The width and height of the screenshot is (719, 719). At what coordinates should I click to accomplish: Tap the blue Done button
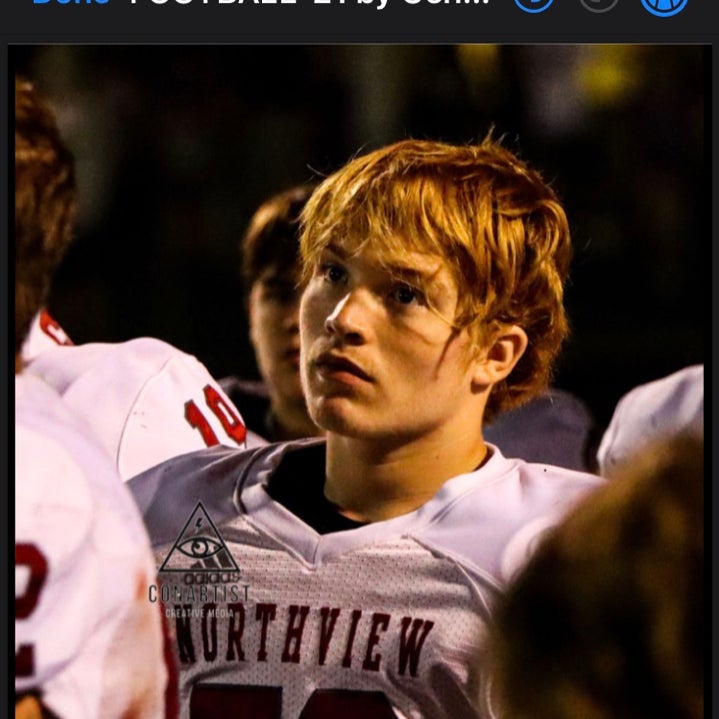tap(72, 2)
